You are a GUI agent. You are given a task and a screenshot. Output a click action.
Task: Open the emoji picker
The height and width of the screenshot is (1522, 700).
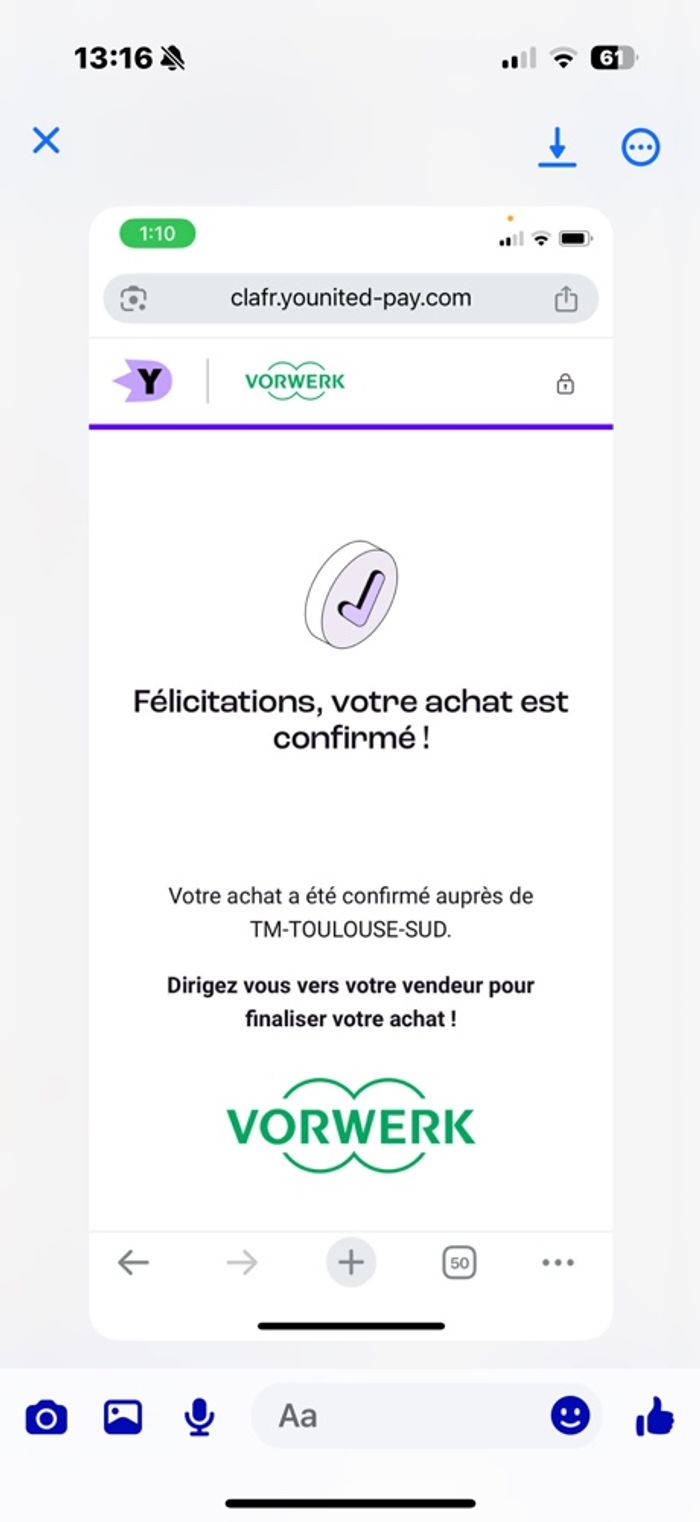pos(570,1416)
